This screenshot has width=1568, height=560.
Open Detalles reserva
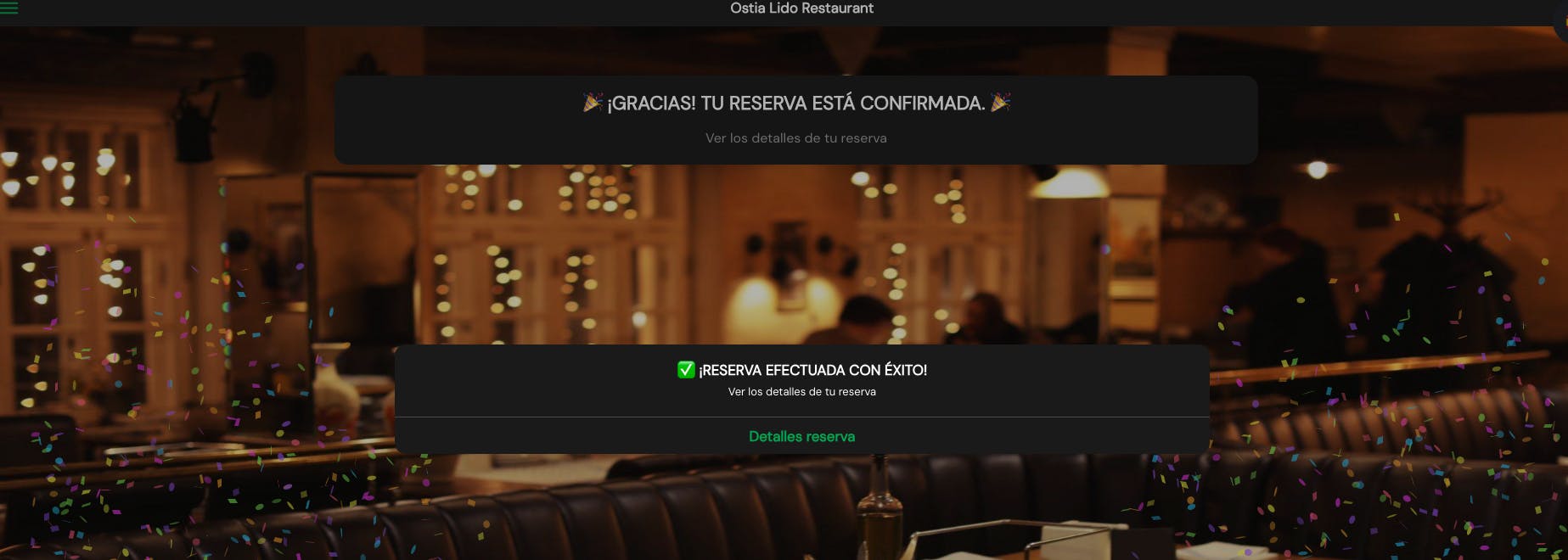click(x=801, y=436)
